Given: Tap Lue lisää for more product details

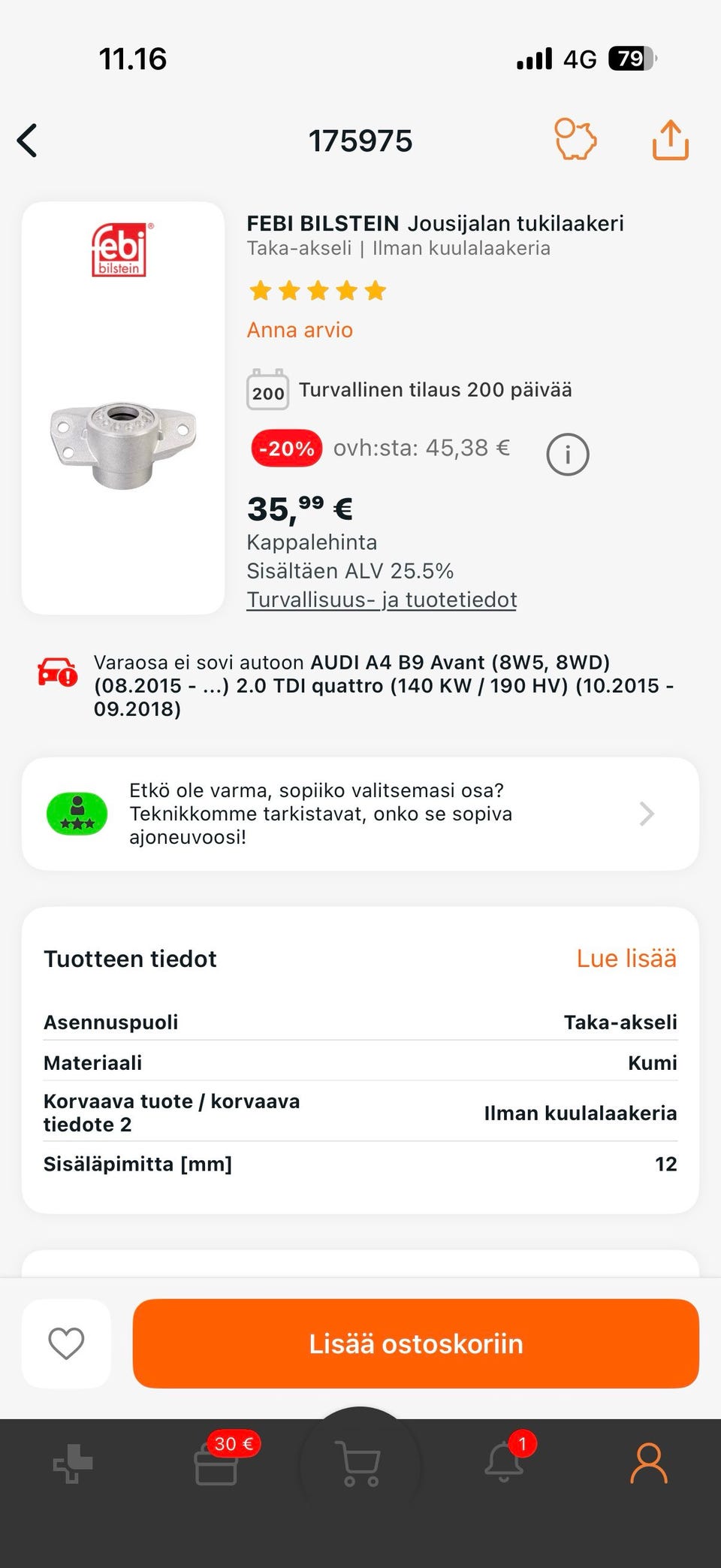Looking at the screenshot, I should point(626,959).
